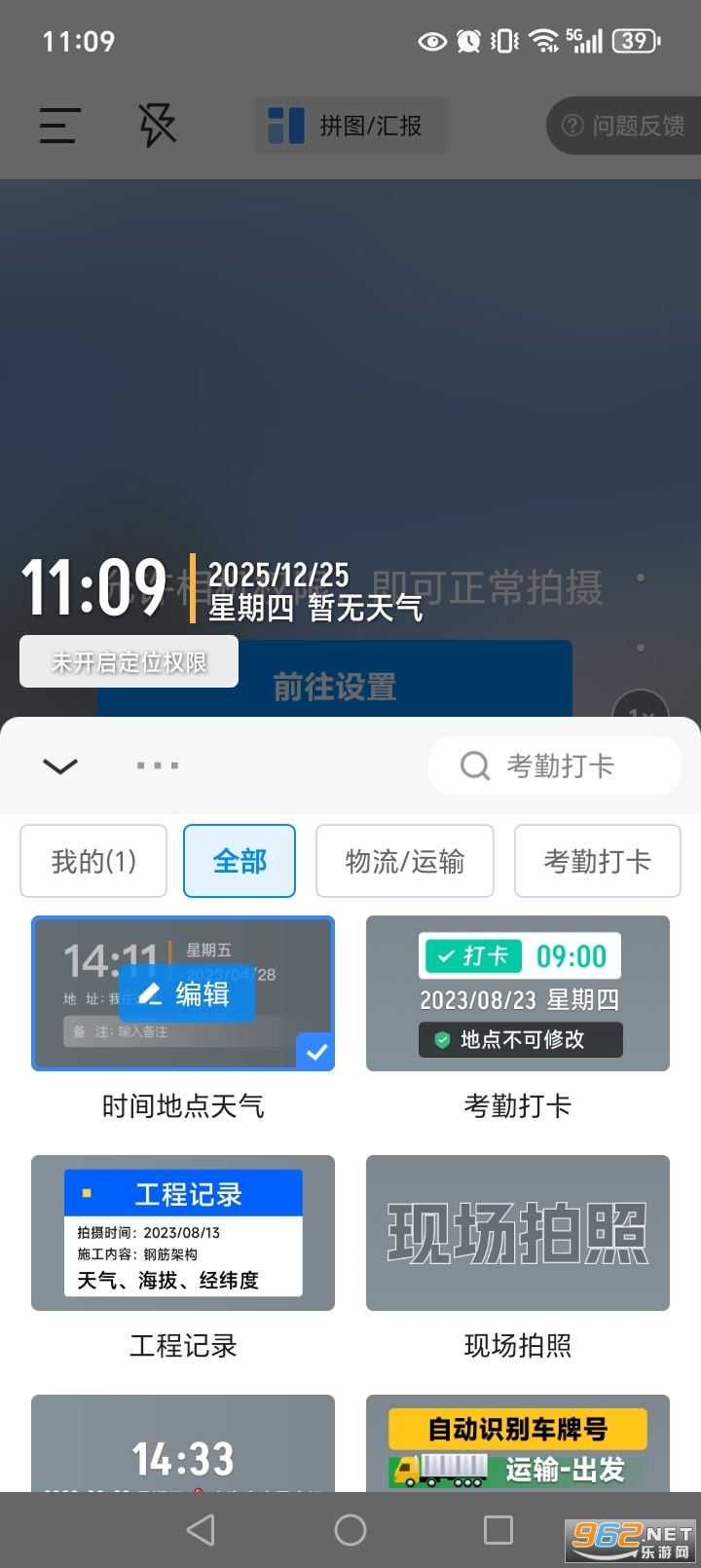Switch to the 我的(1) tab
The image size is (701, 1568).
92,861
